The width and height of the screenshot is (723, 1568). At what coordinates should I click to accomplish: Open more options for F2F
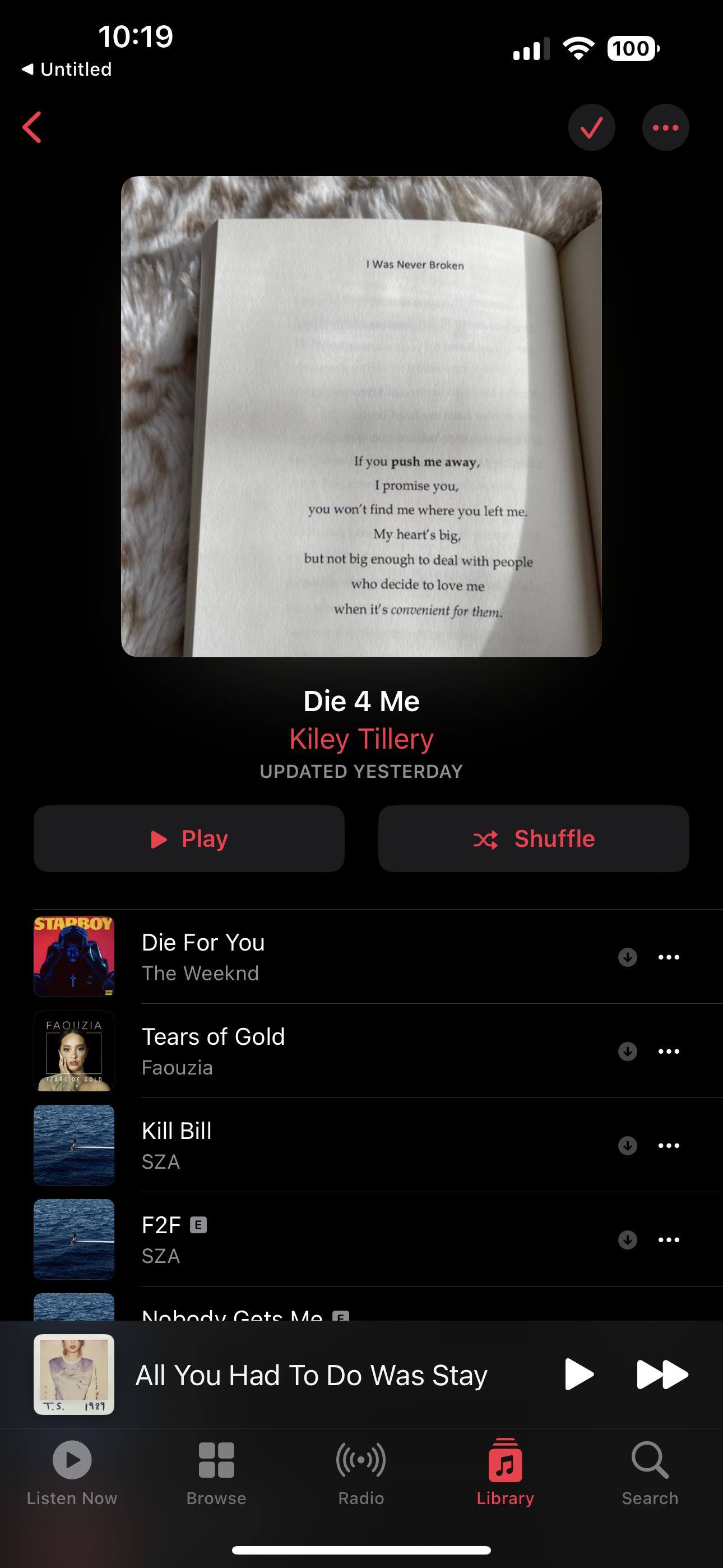(x=668, y=1240)
